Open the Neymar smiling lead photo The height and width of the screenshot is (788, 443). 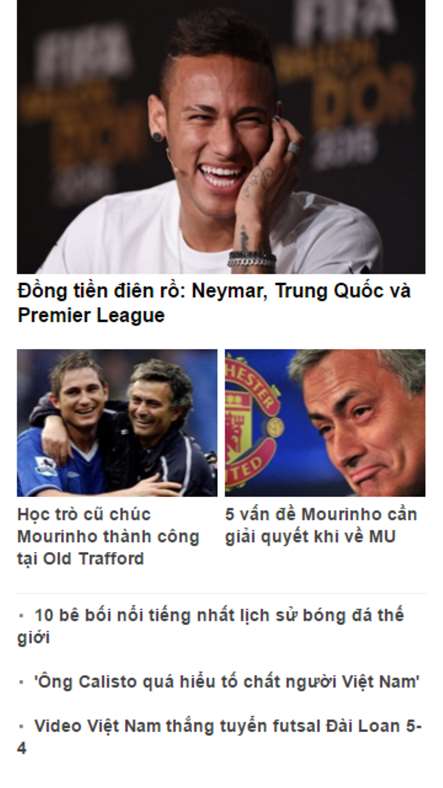tap(221, 137)
